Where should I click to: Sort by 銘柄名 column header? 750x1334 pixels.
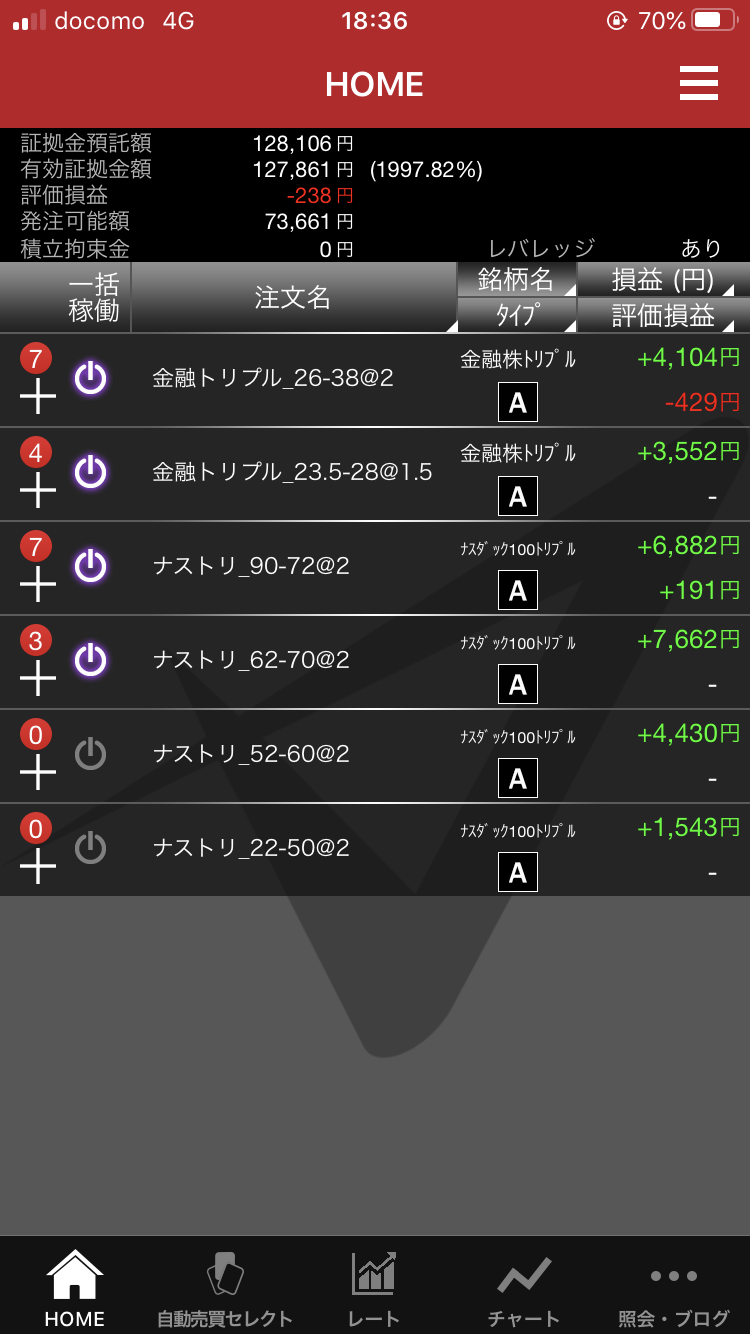517,279
